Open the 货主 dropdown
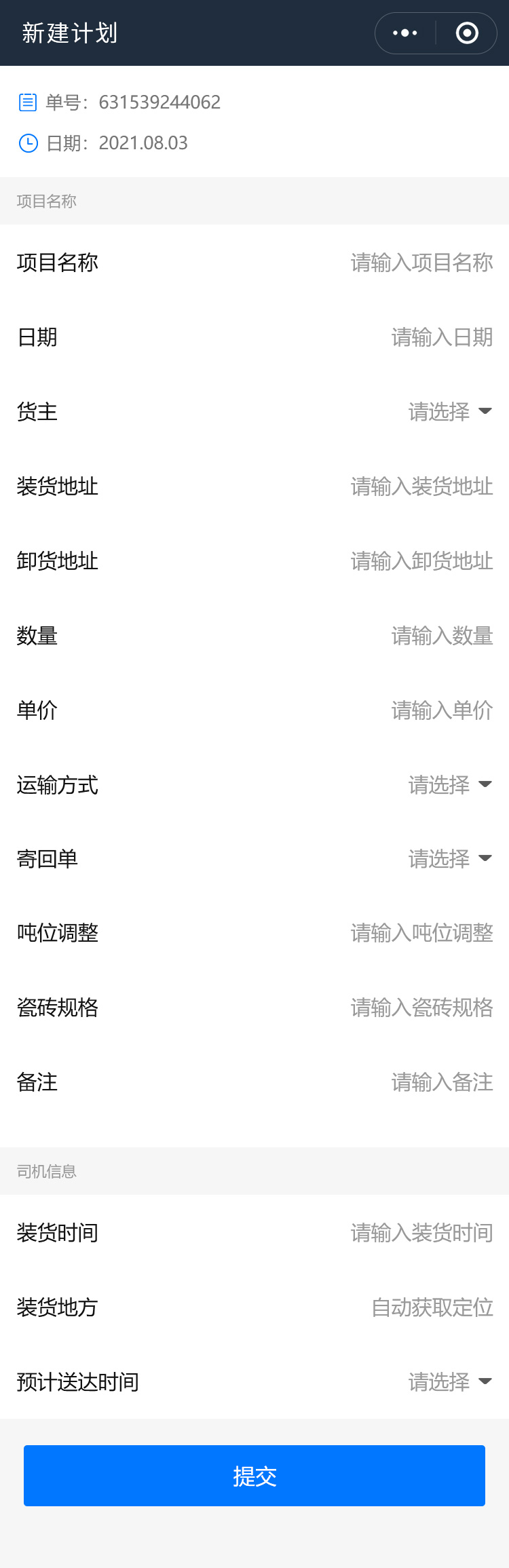 [449, 412]
